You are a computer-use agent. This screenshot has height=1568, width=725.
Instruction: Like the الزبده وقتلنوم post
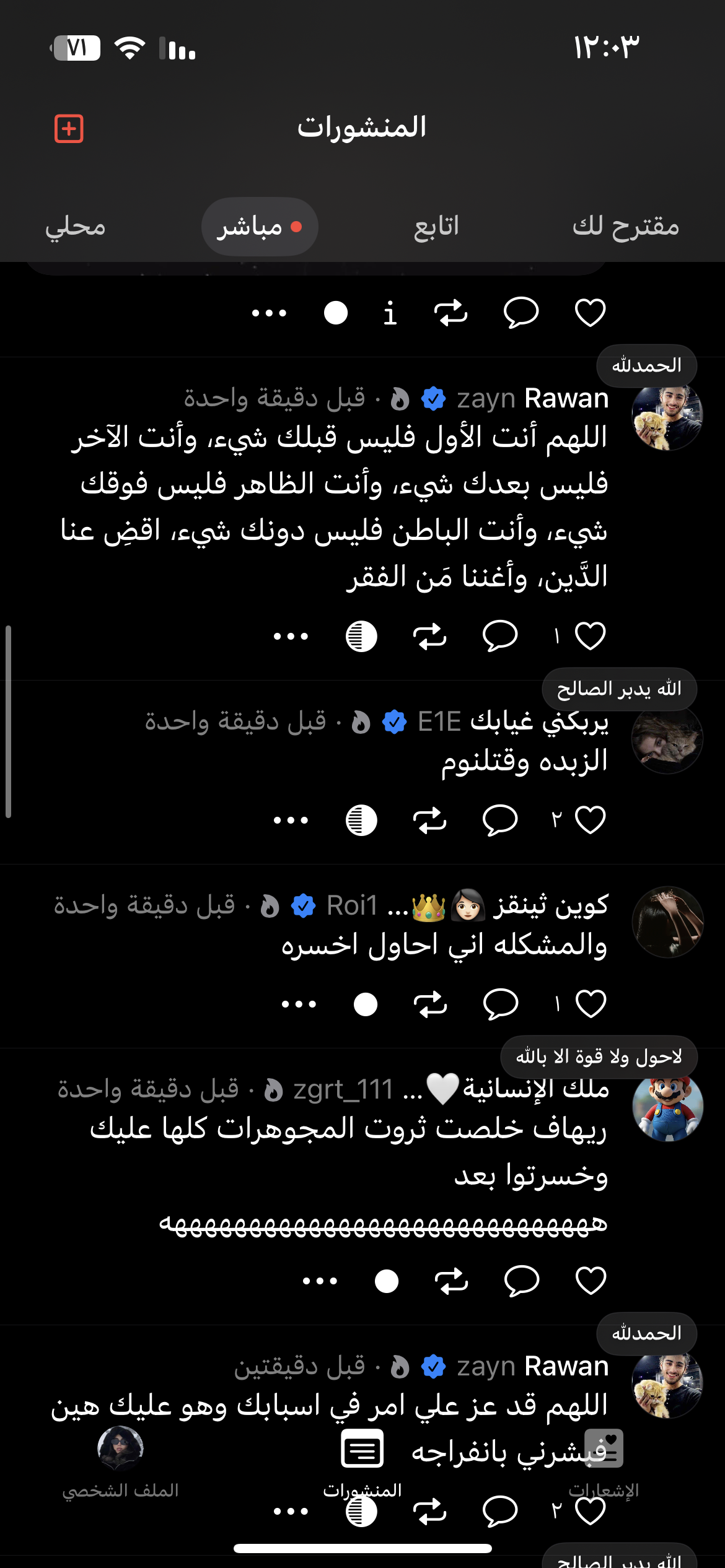pyautogui.click(x=590, y=820)
